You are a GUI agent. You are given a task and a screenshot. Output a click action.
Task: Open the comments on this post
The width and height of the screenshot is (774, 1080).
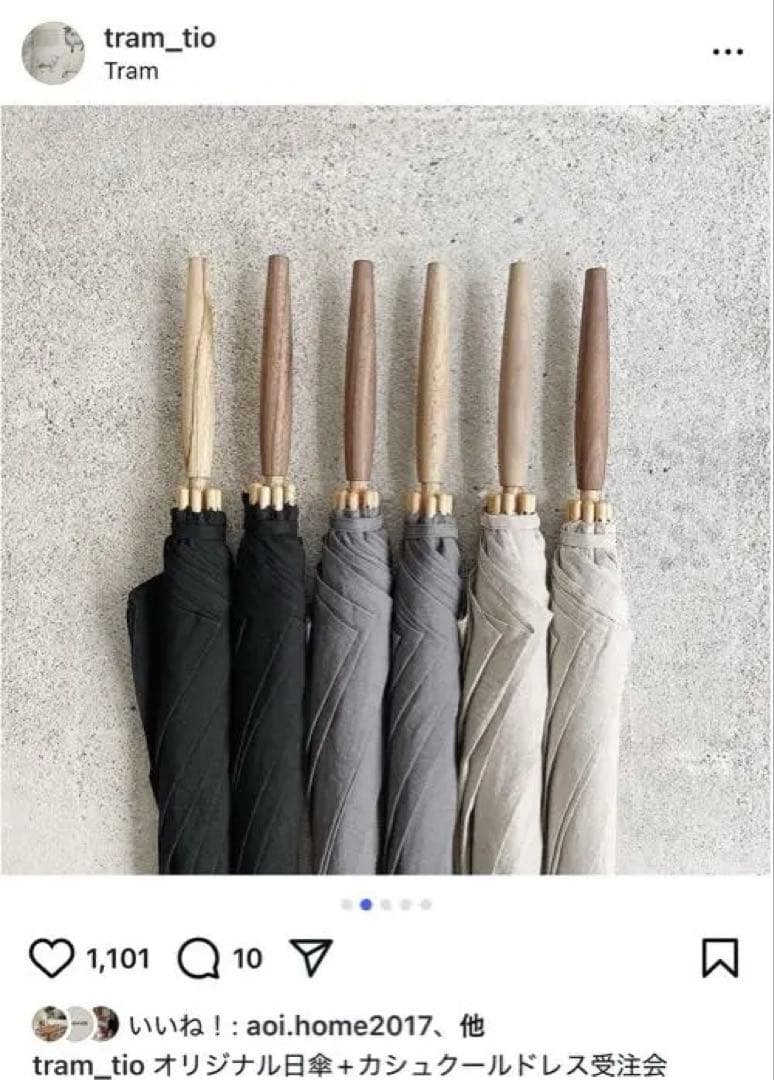(x=199, y=959)
